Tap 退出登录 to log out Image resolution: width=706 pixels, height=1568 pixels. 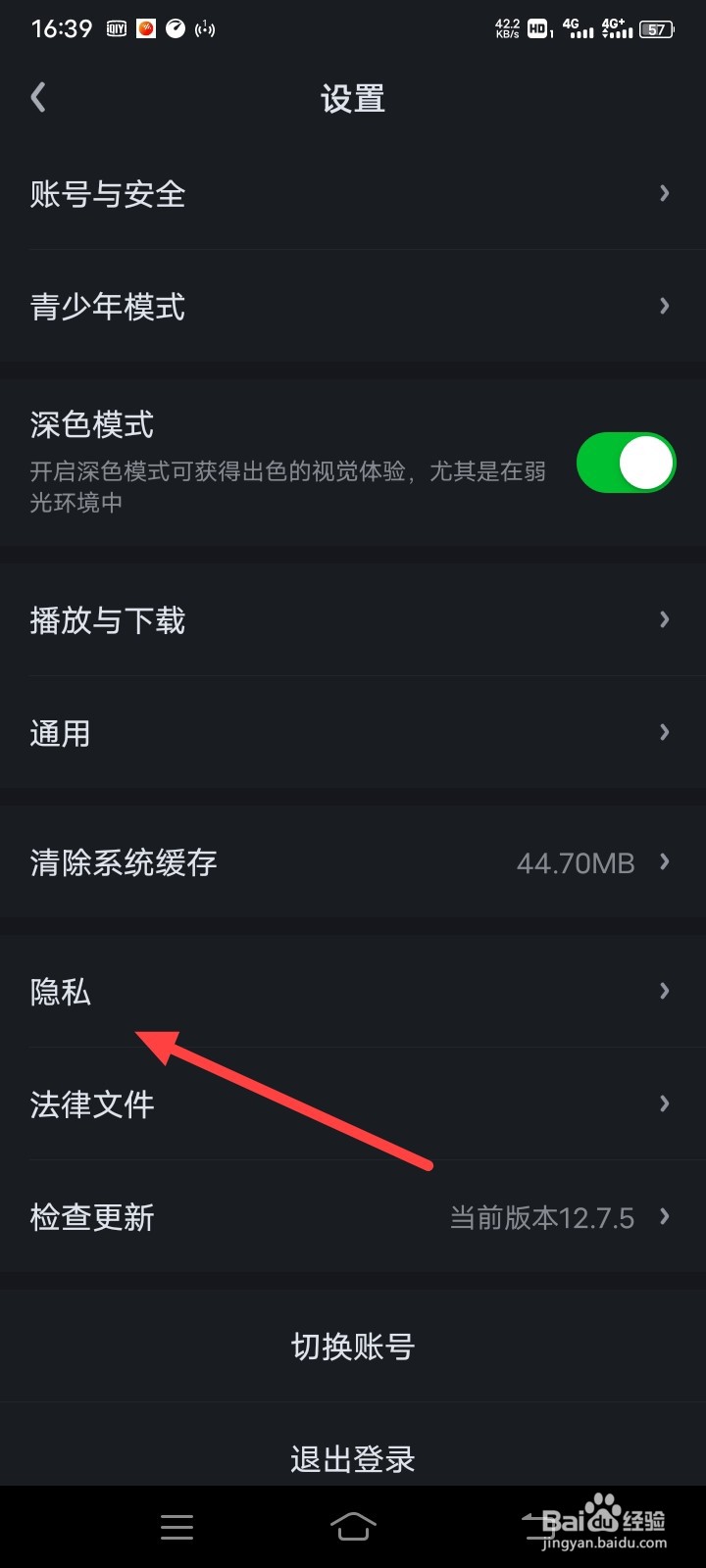353,1458
